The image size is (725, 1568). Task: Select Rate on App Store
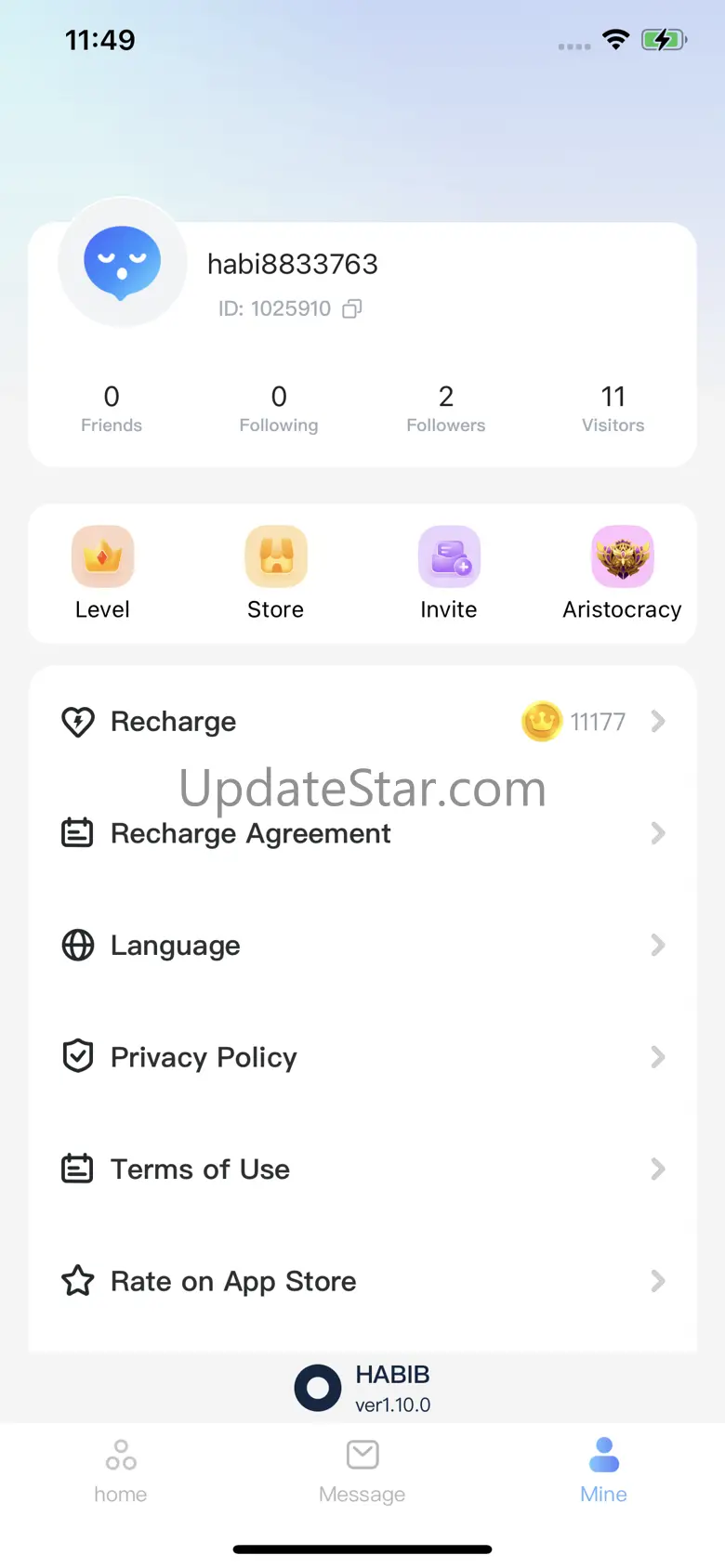(x=362, y=1281)
